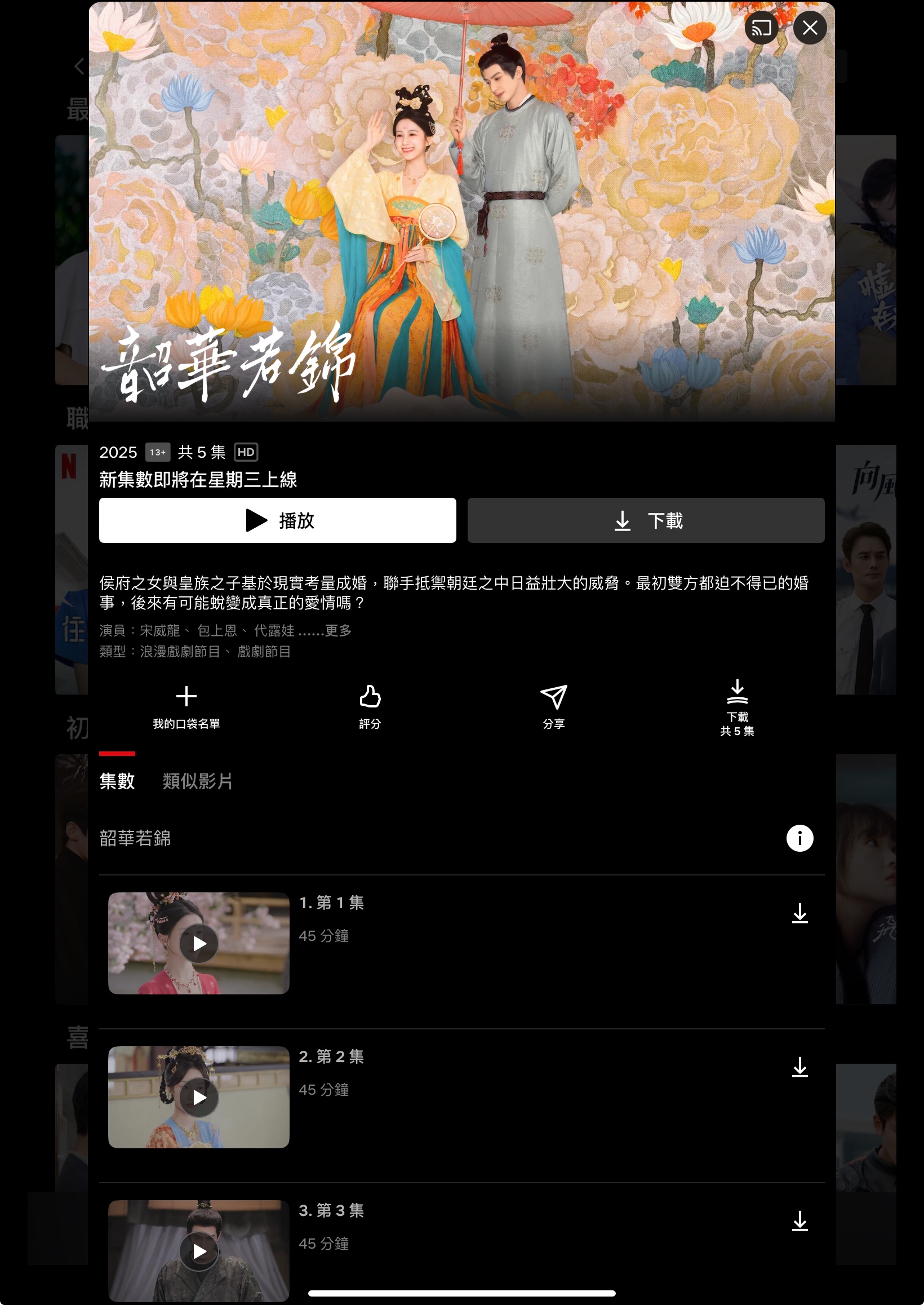Play episode 第 1 集 thumbnail
Viewport: 924px width, 1305px height.
click(198, 943)
